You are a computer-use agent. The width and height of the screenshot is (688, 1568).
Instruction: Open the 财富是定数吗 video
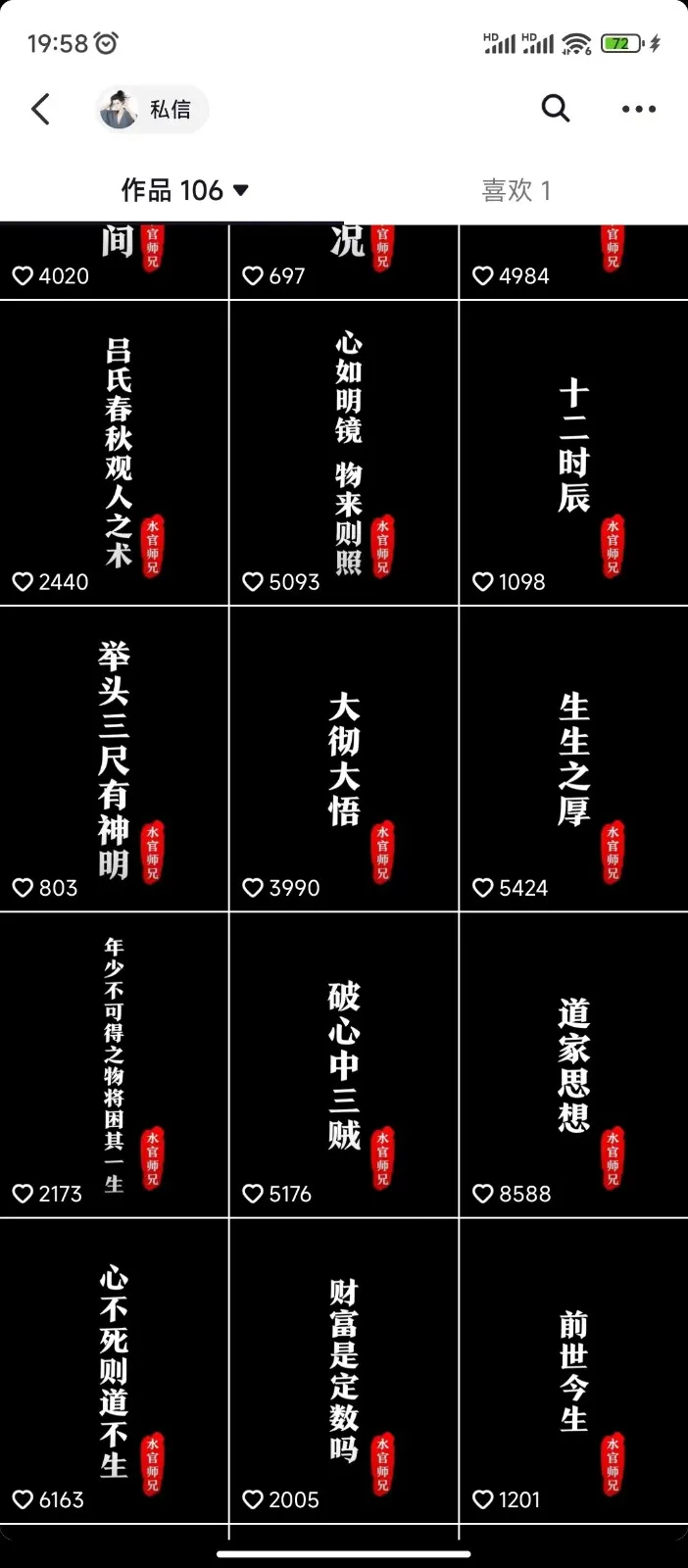point(344,1371)
